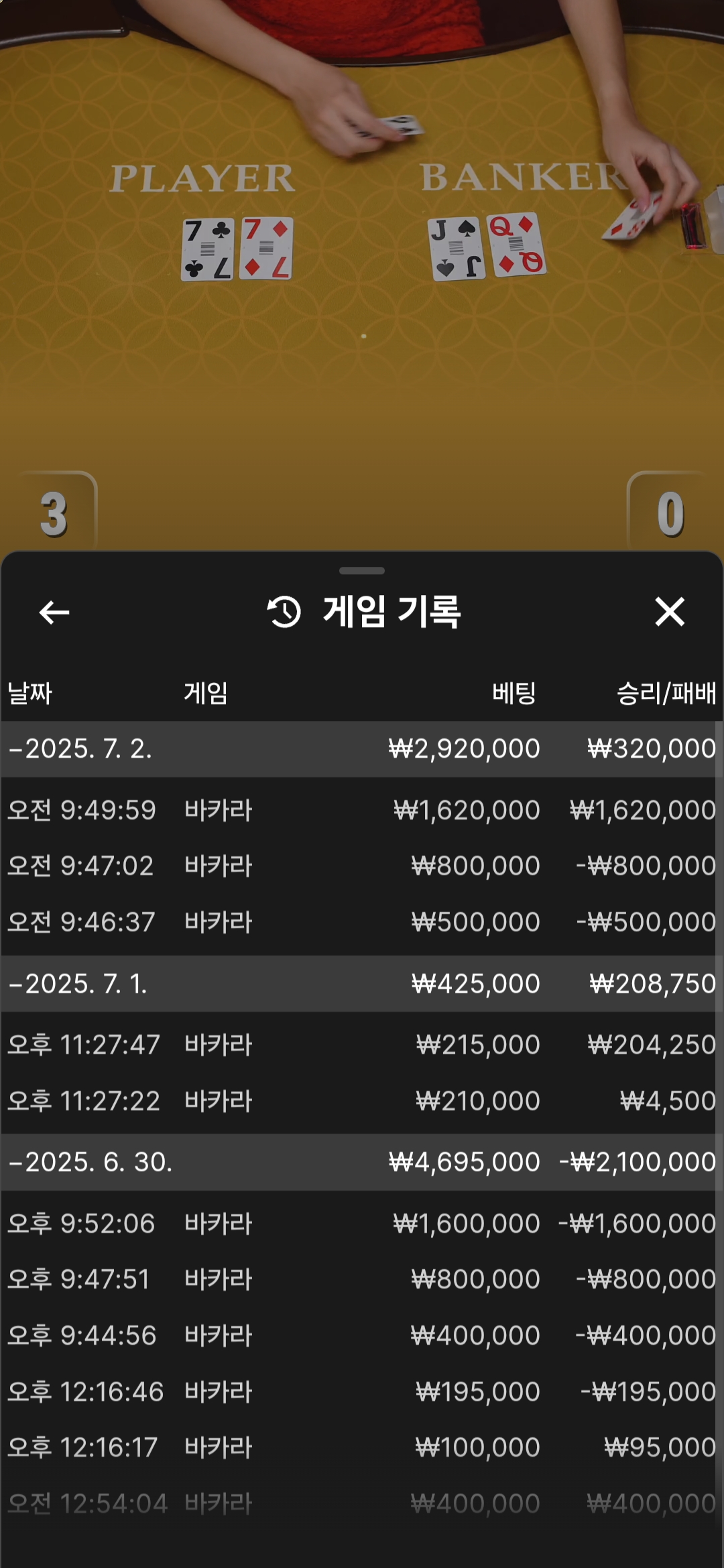724x1568 pixels.
Task: Open the 오전 9:49:59 바카라 record
Action: (x=362, y=810)
